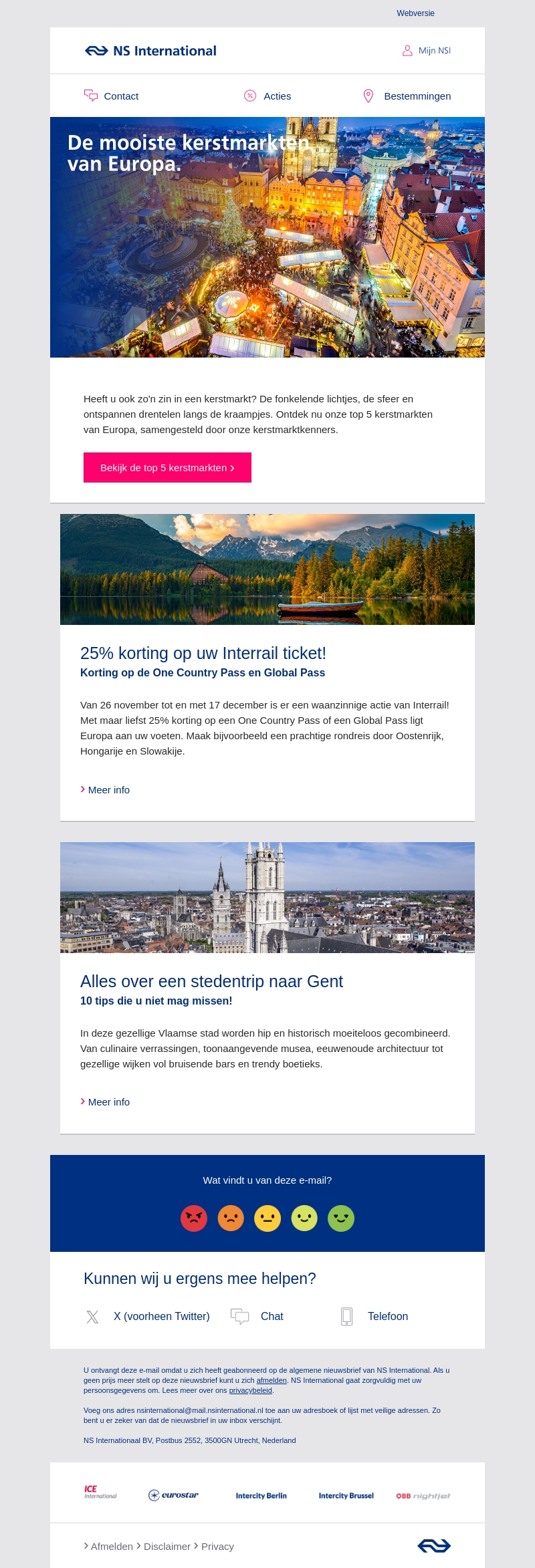
Task: Click the Acties percentage badge icon
Action: tap(249, 96)
